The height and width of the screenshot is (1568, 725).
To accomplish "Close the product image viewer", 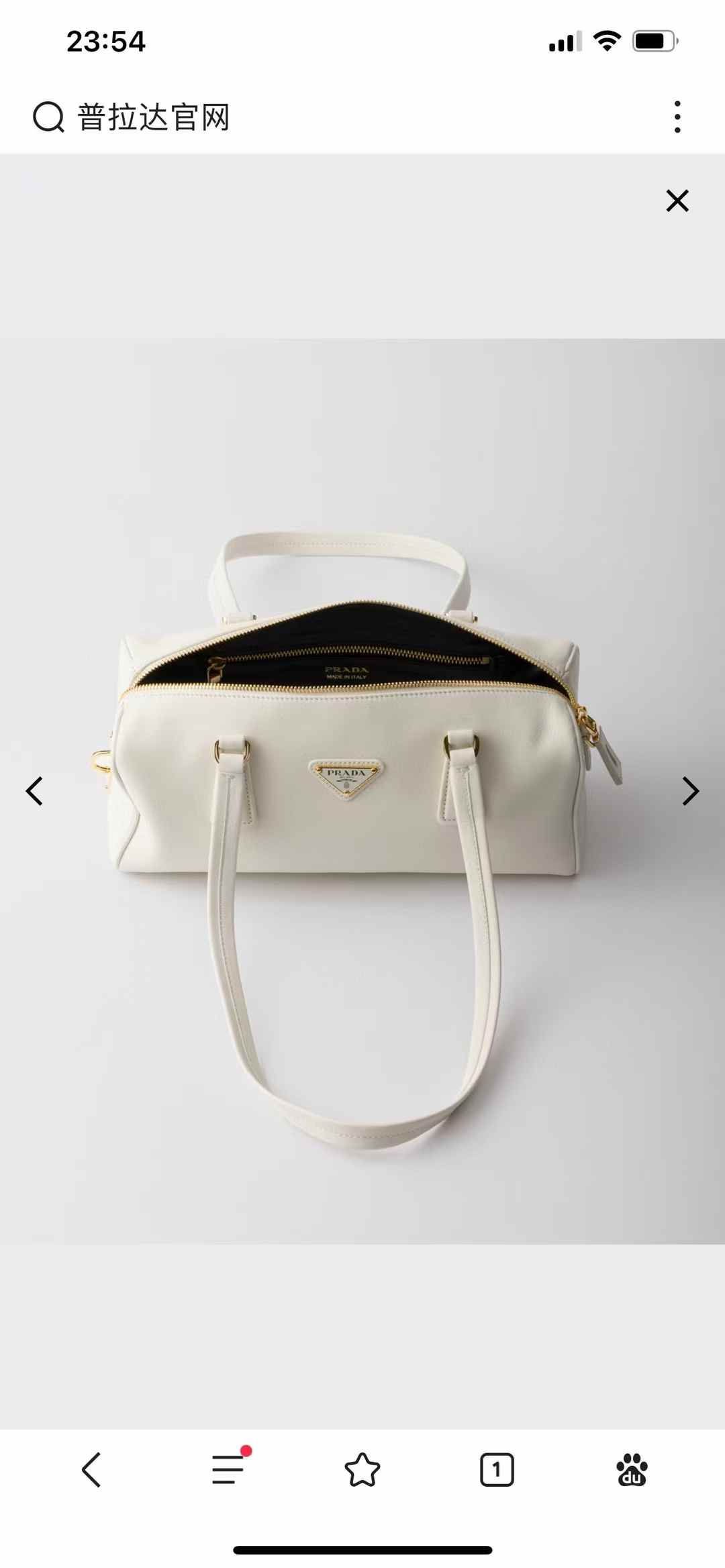I will click(677, 201).
